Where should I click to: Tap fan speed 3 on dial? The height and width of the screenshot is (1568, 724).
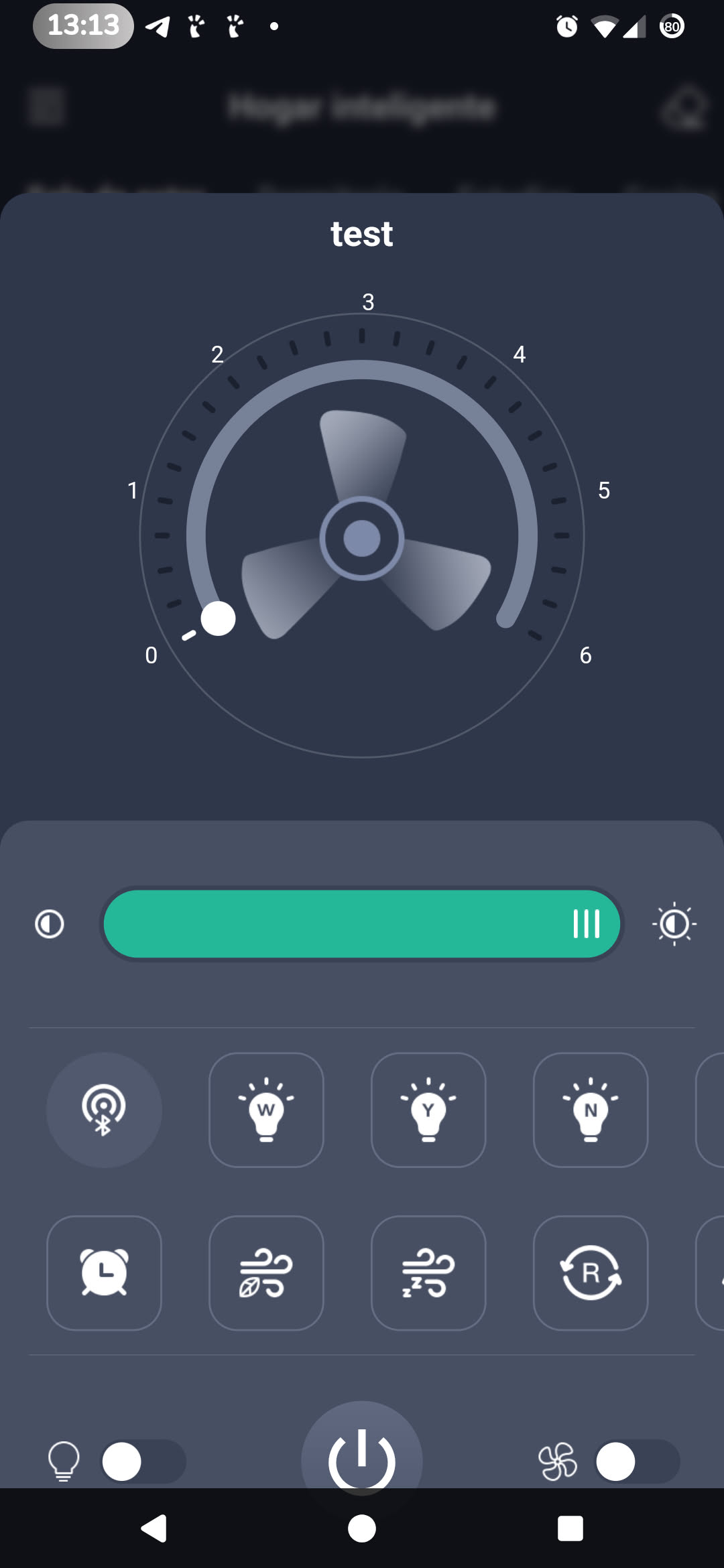[367, 303]
